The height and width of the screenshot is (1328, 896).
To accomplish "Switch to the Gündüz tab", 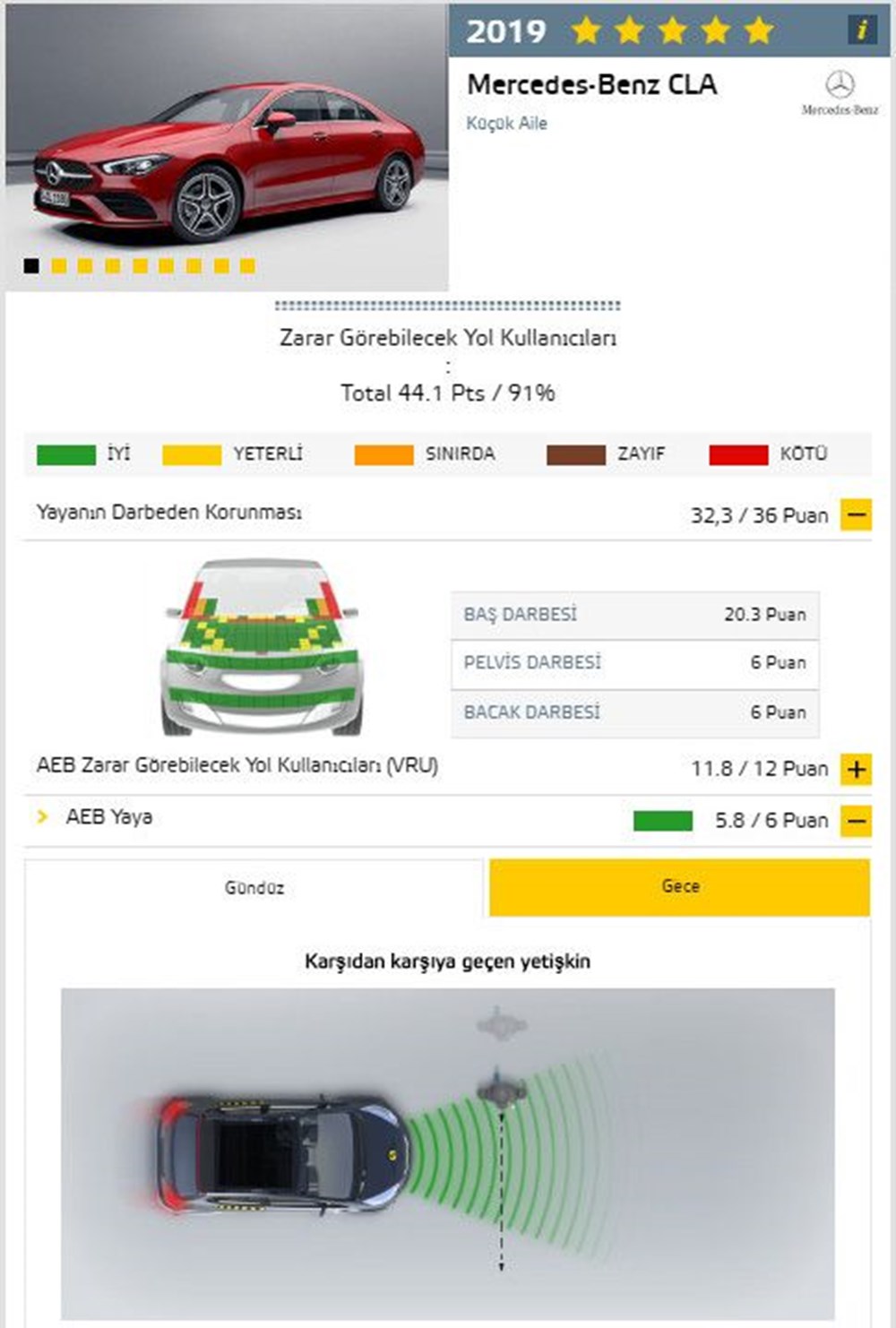I will pos(254,887).
